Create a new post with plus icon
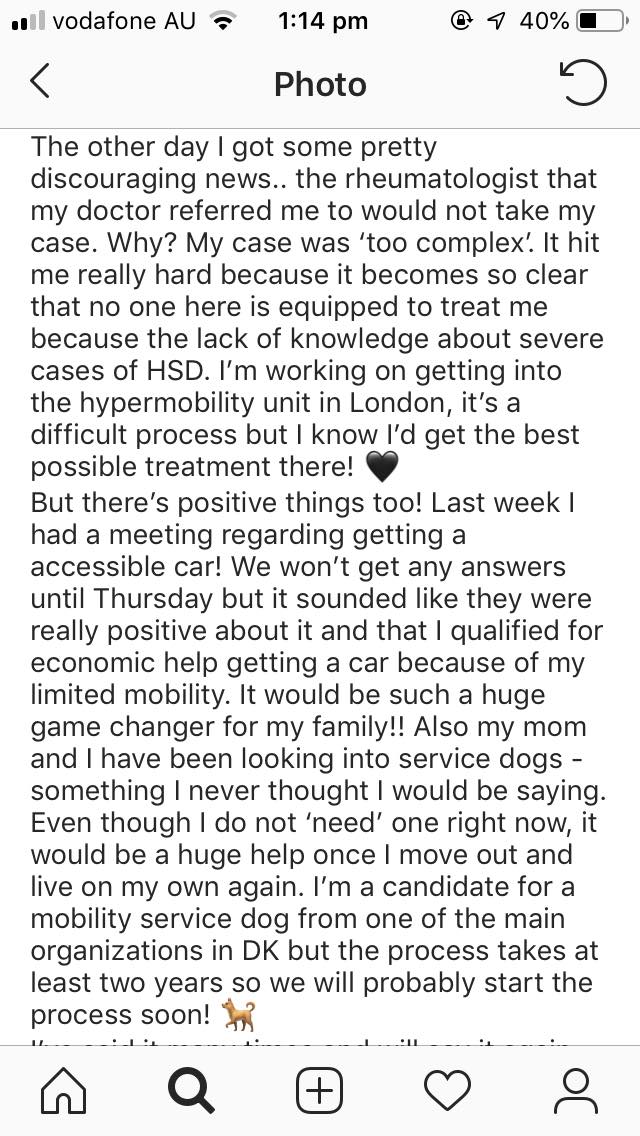This screenshot has width=640, height=1136. (x=320, y=1091)
